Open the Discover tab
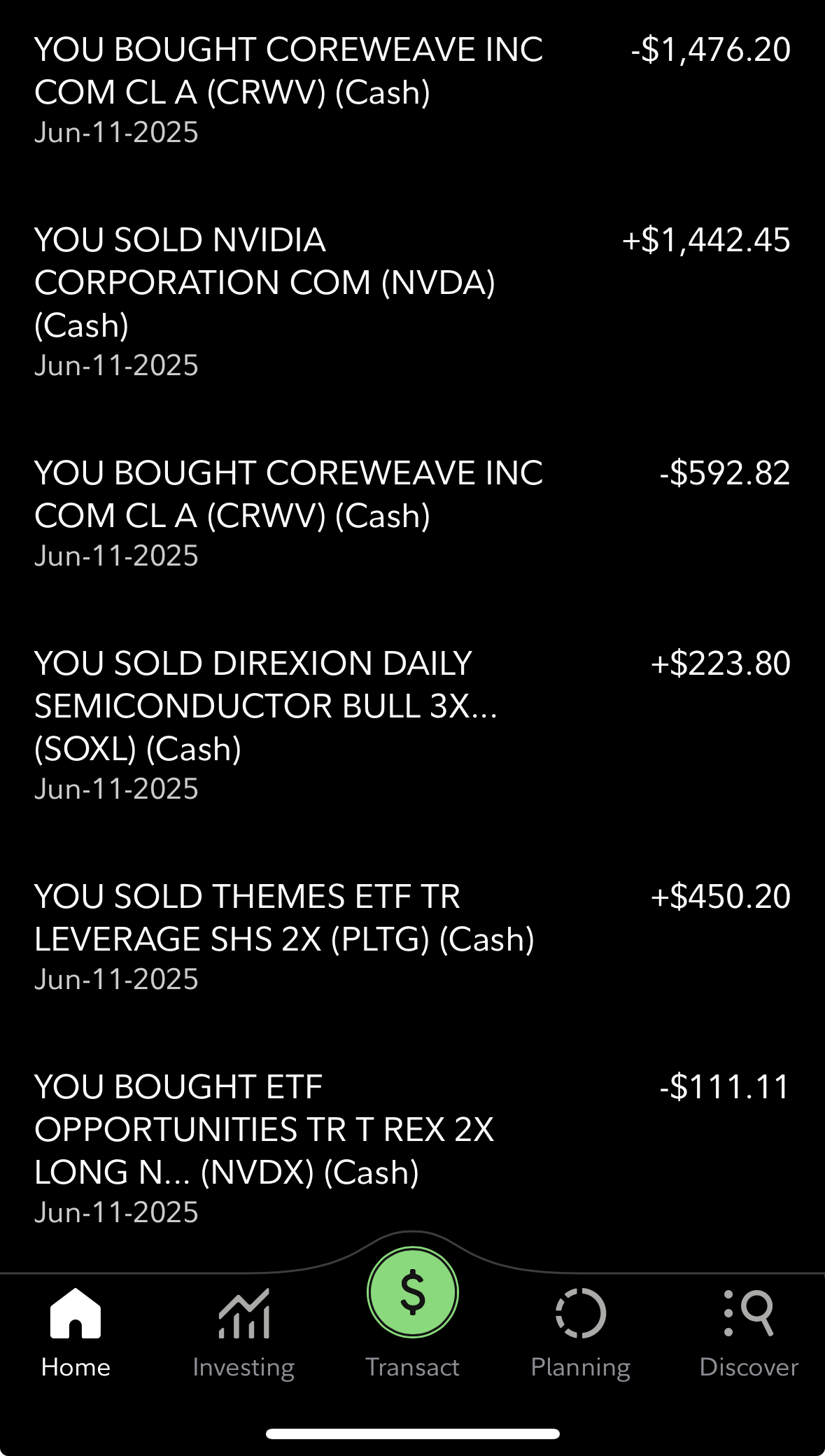Viewport: 825px width, 1456px height. click(749, 1333)
